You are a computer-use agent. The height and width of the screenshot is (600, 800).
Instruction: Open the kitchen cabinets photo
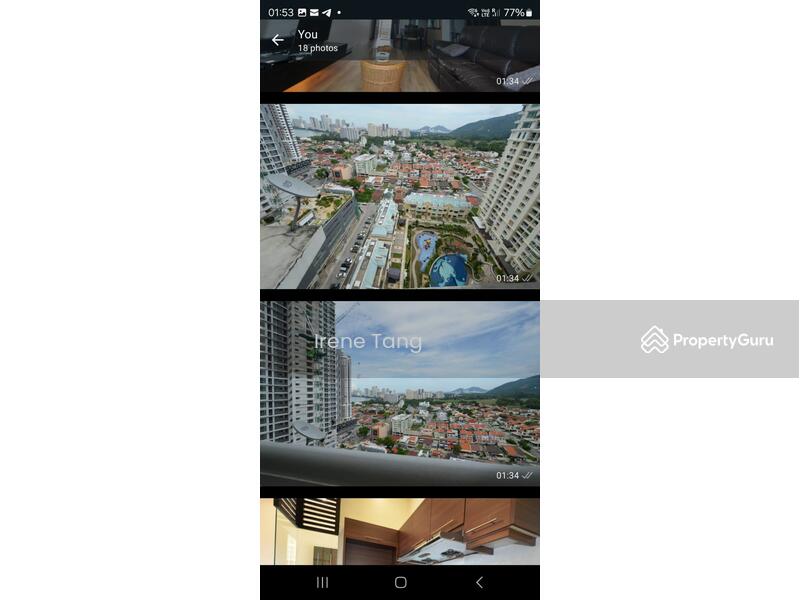[x=400, y=531]
